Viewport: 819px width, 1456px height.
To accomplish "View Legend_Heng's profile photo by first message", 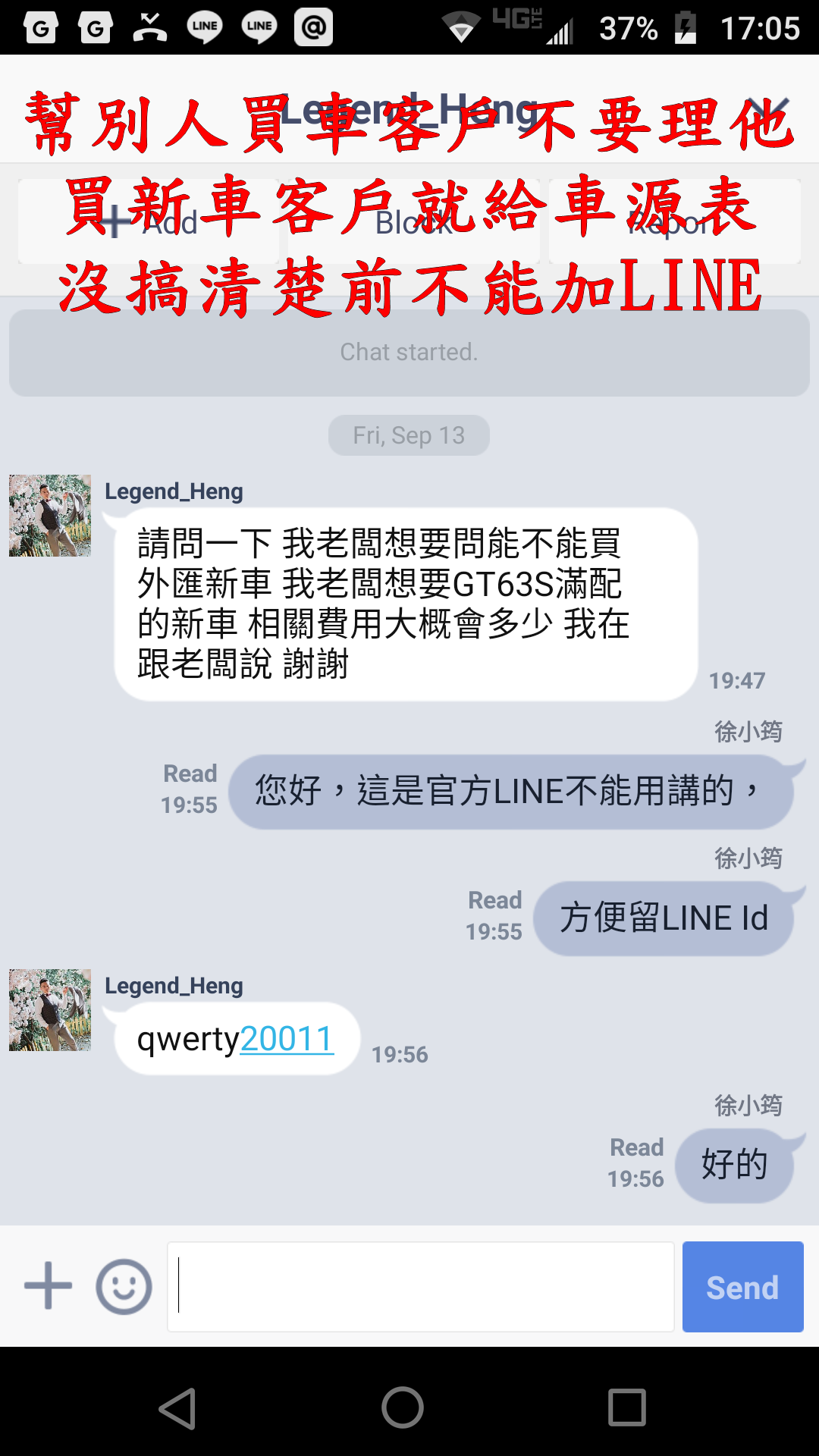I will pyautogui.click(x=50, y=516).
